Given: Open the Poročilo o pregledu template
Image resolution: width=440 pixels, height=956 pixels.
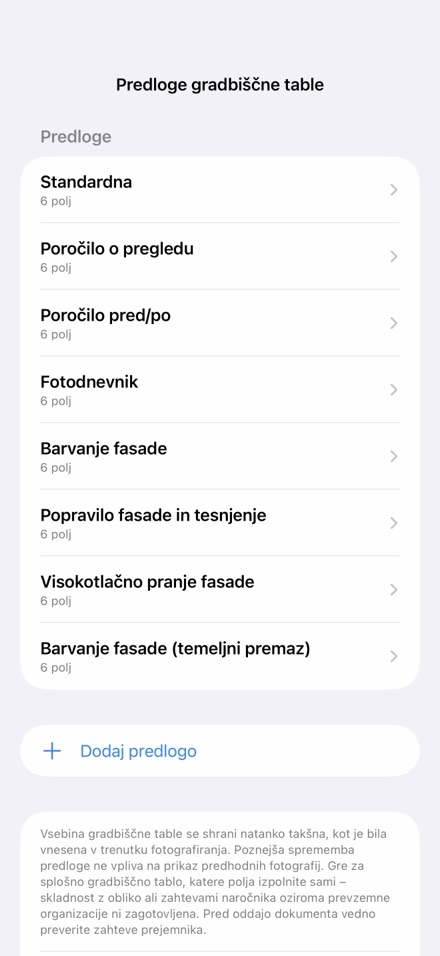Looking at the screenshot, I should (x=219, y=257).
